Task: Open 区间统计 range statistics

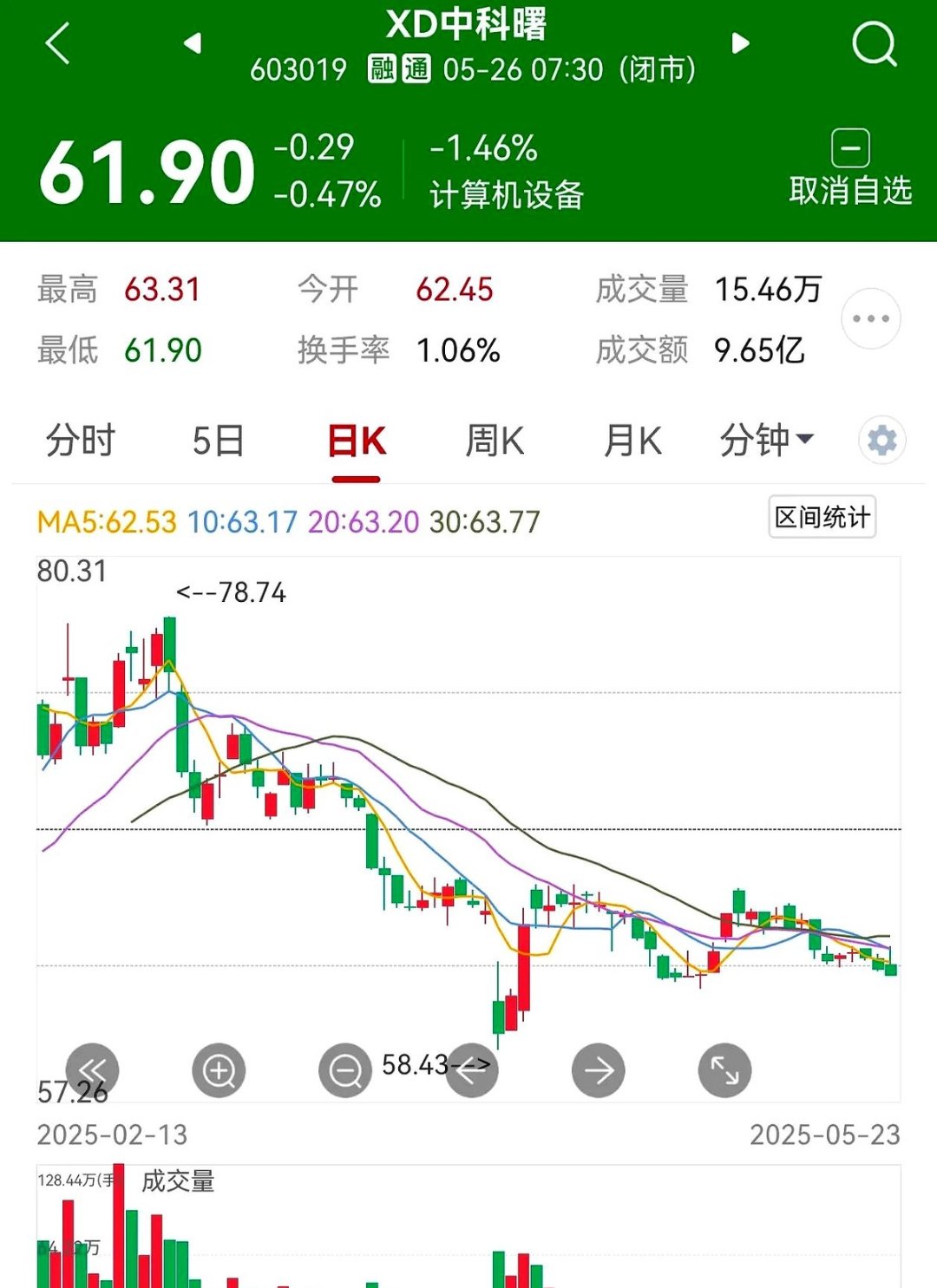Action: (x=822, y=518)
